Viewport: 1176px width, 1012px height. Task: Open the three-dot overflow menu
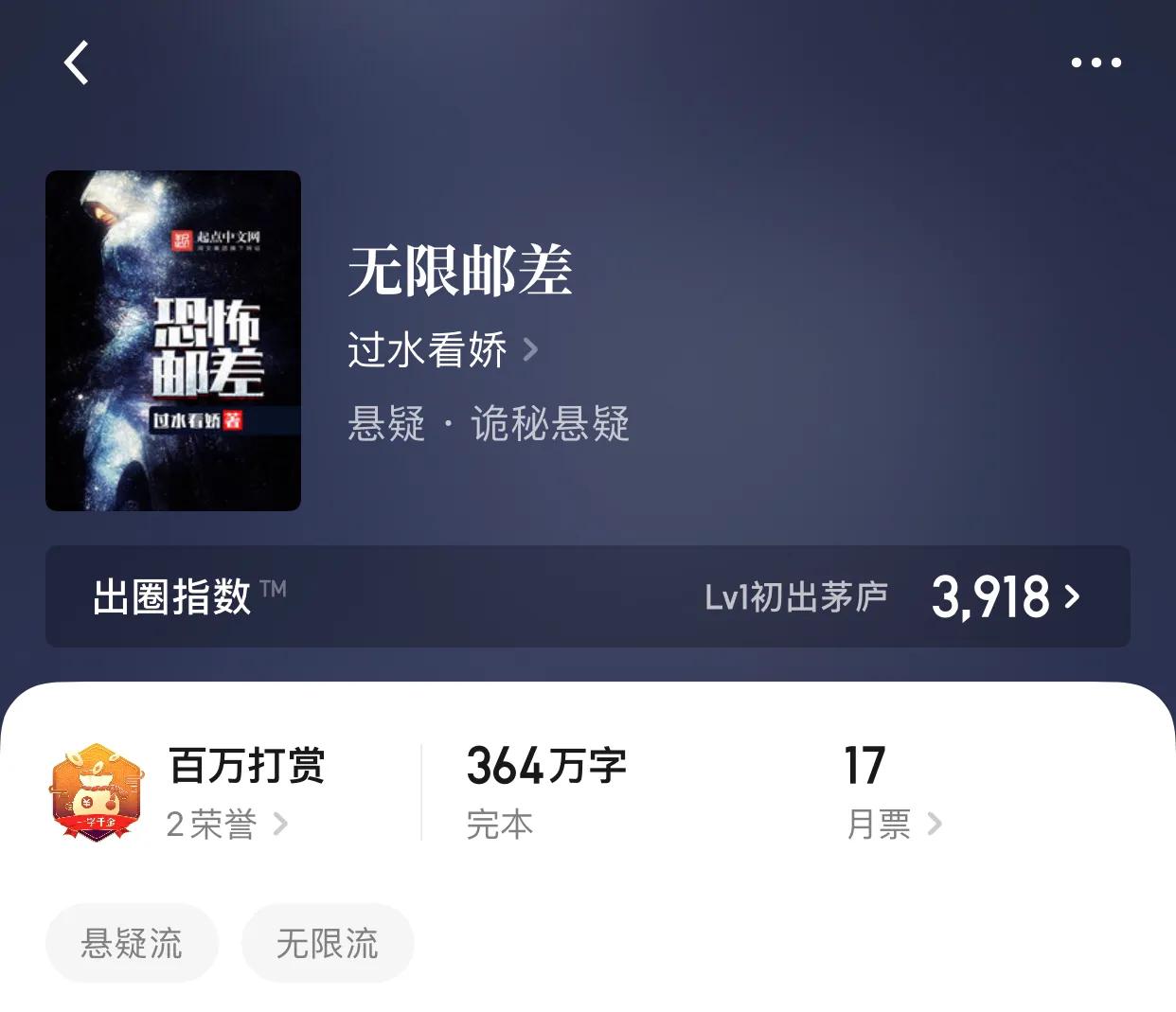pyautogui.click(x=1096, y=63)
